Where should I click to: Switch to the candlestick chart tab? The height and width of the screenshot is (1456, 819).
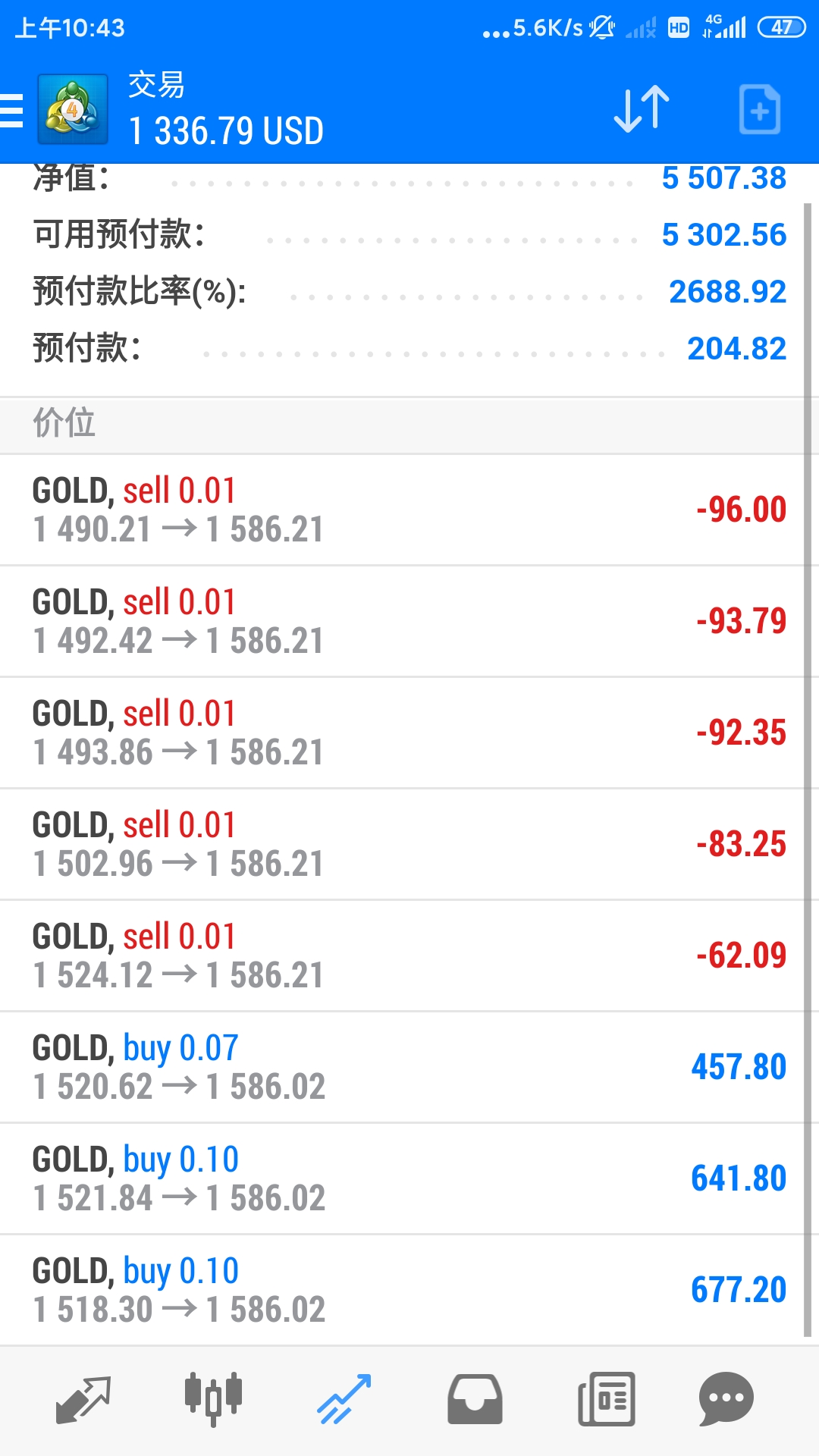click(213, 1399)
